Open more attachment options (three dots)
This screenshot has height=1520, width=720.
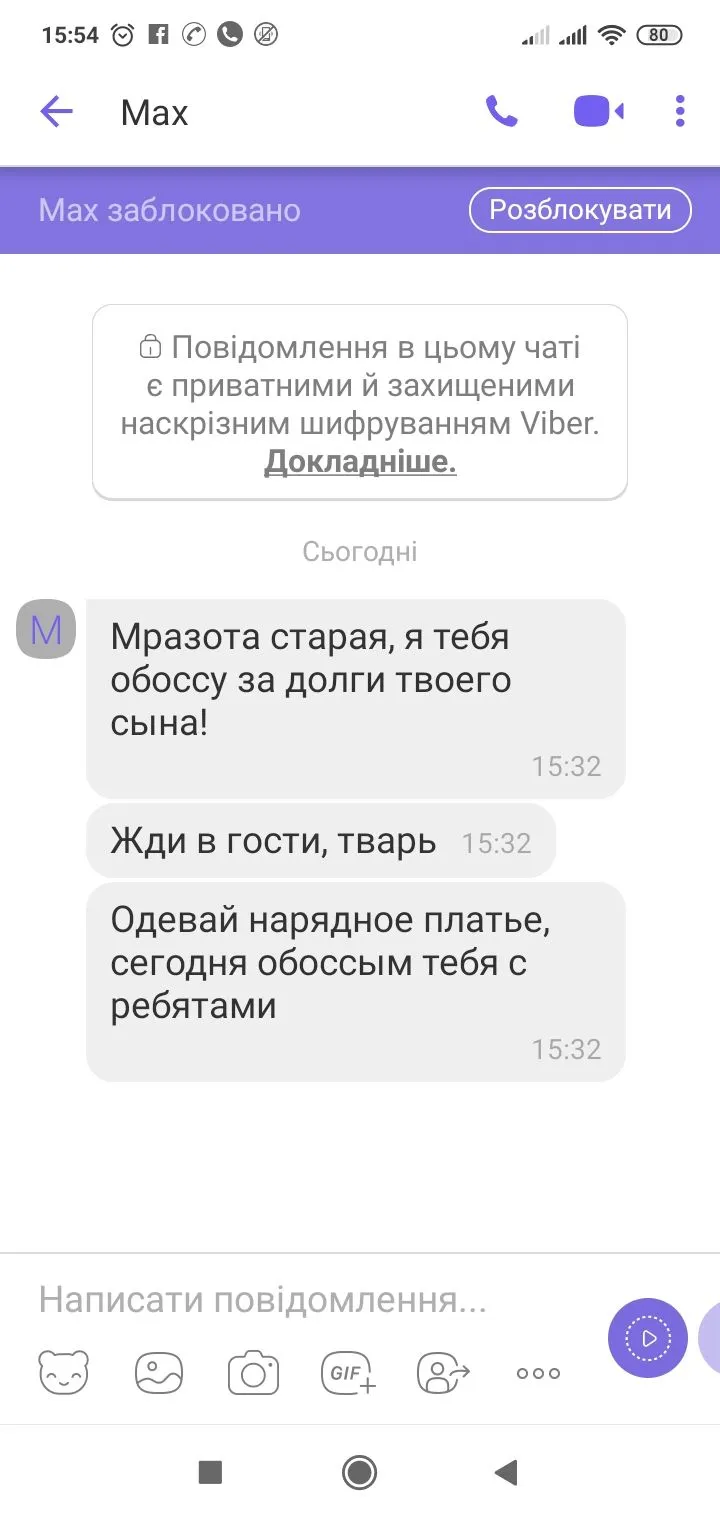pos(538,1373)
